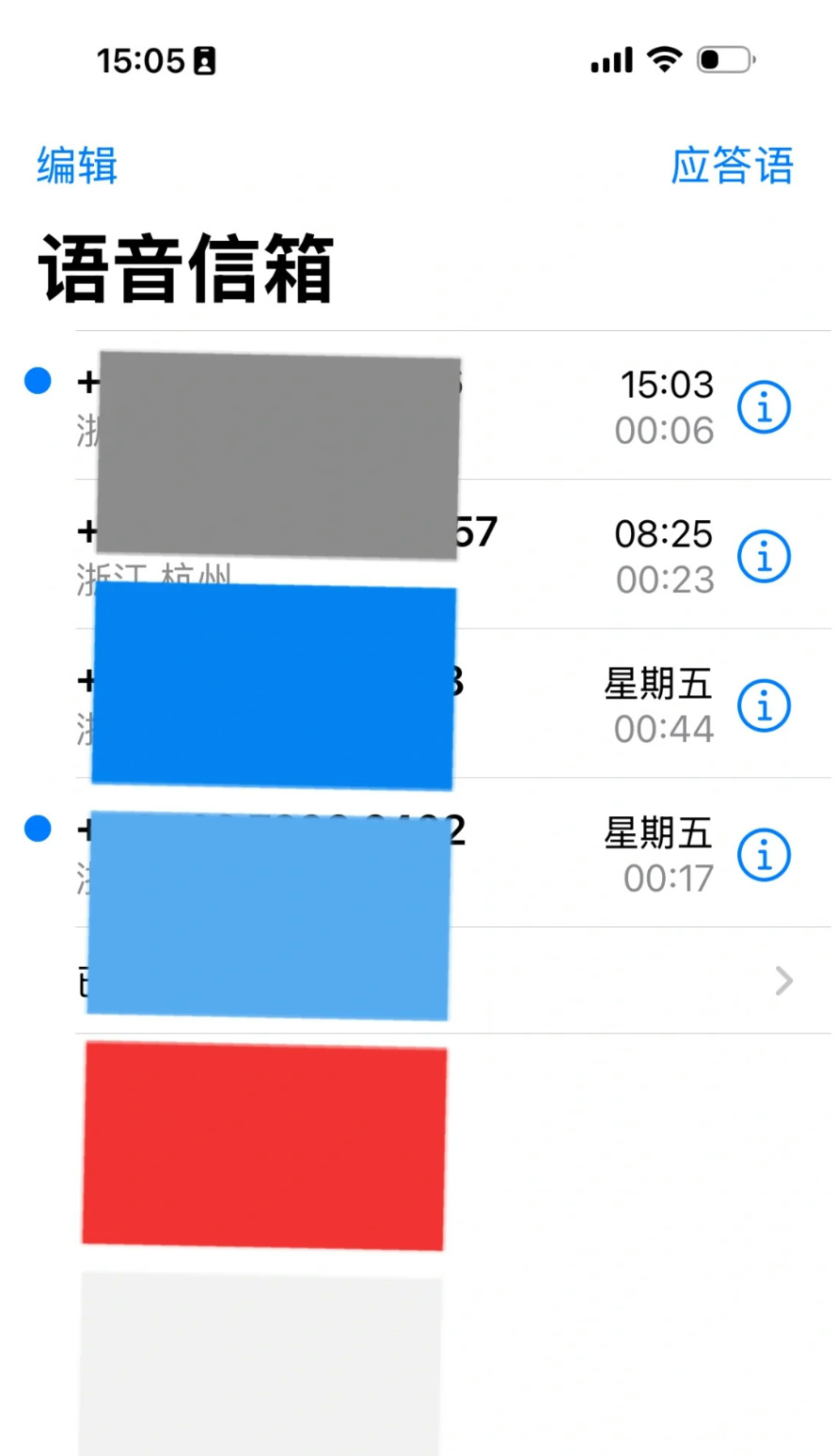
Task: Open info for the 15:03 voicemail
Action: (x=764, y=406)
